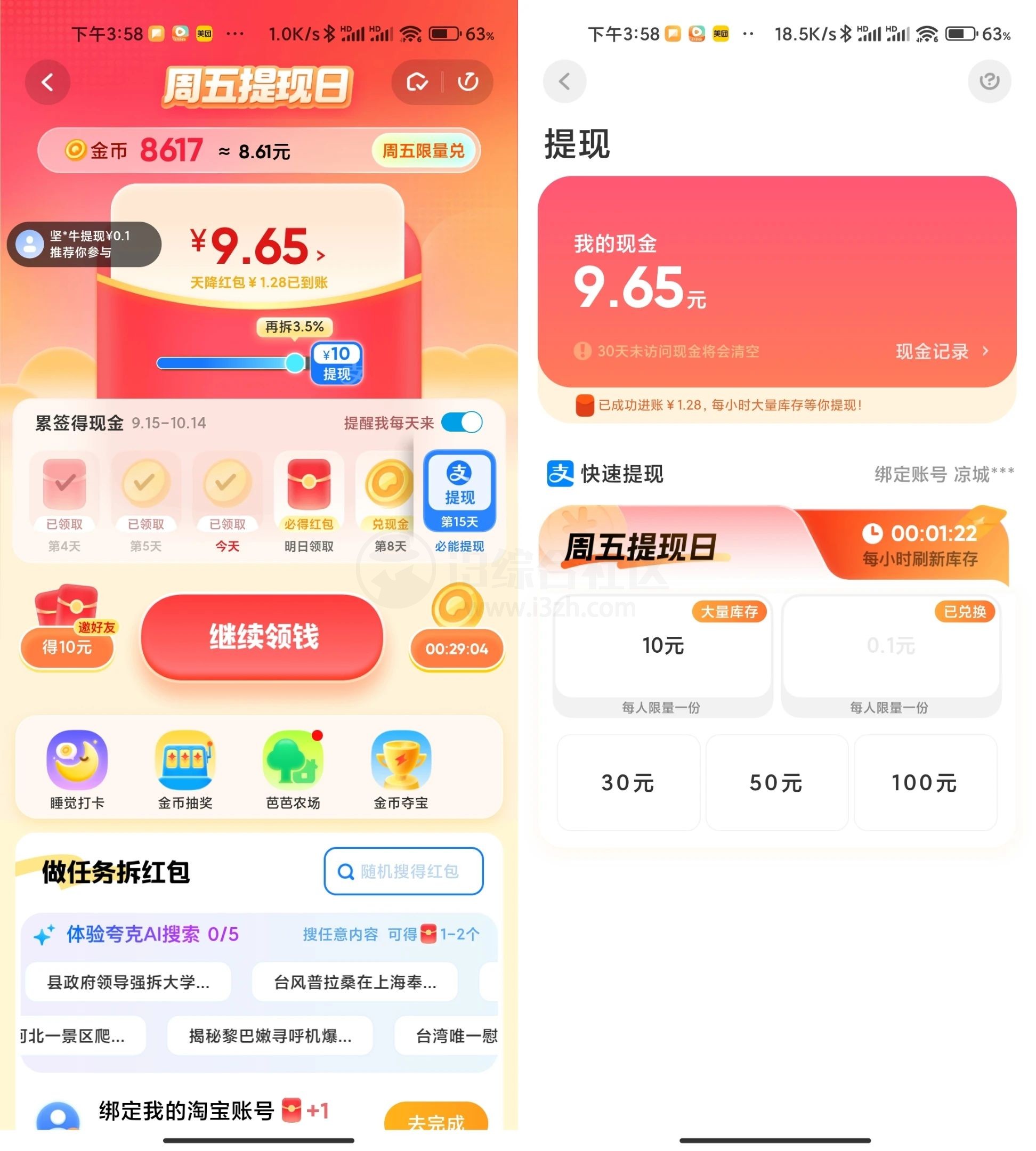
Task: Toggle the 提醒我每天来 reminder switch
Action: (x=462, y=423)
